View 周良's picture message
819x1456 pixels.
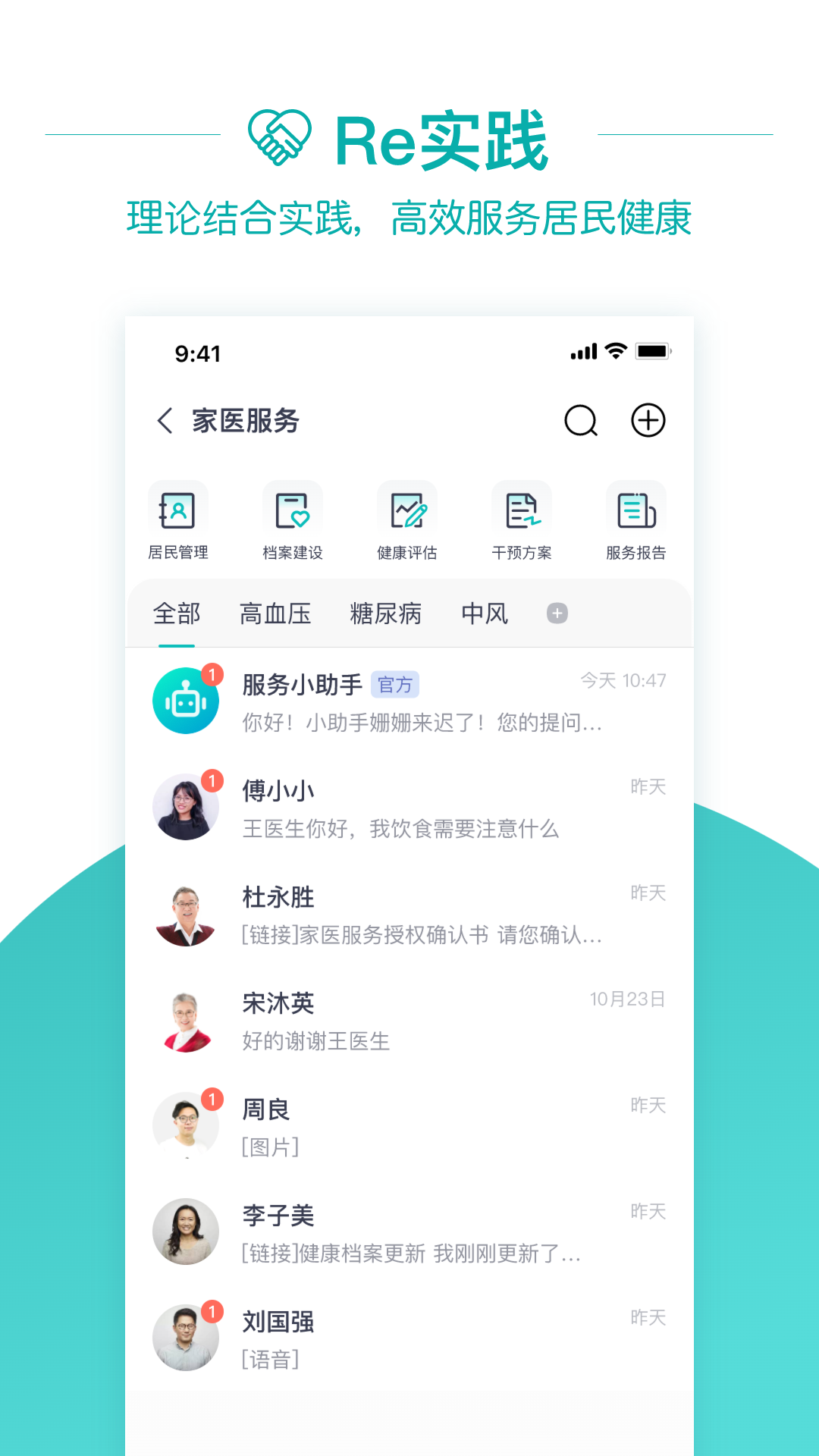click(413, 1125)
